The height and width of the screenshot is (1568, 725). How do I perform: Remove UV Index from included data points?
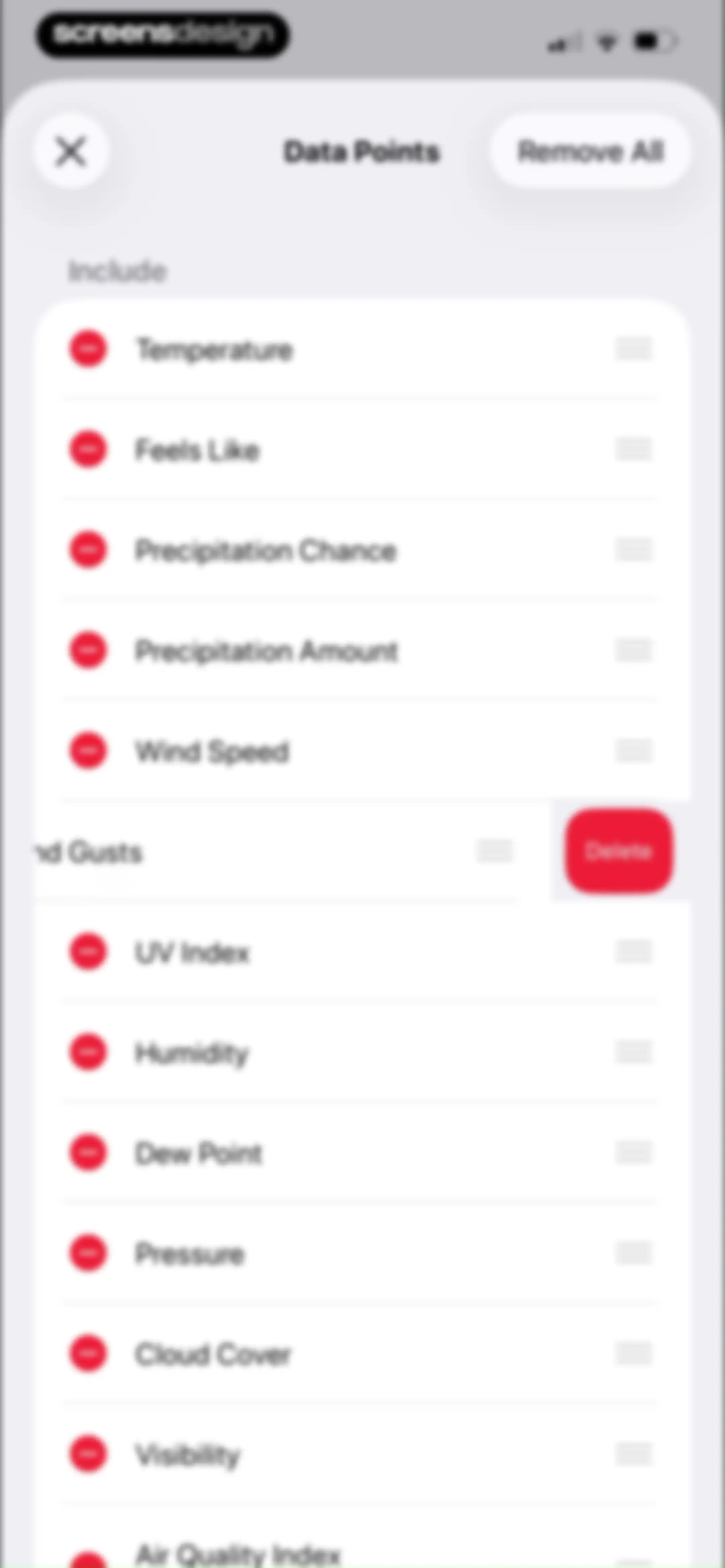(x=88, y=952)
